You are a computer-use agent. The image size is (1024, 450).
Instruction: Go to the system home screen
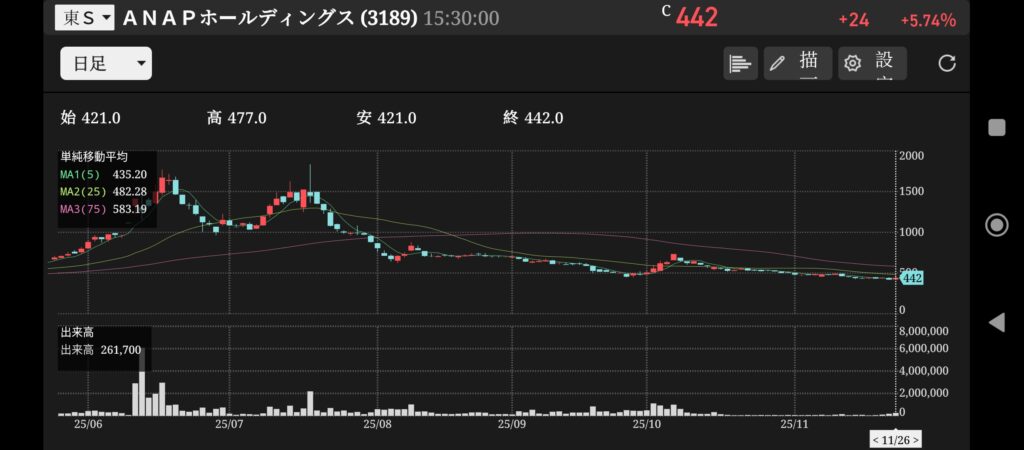pos(996,224)
